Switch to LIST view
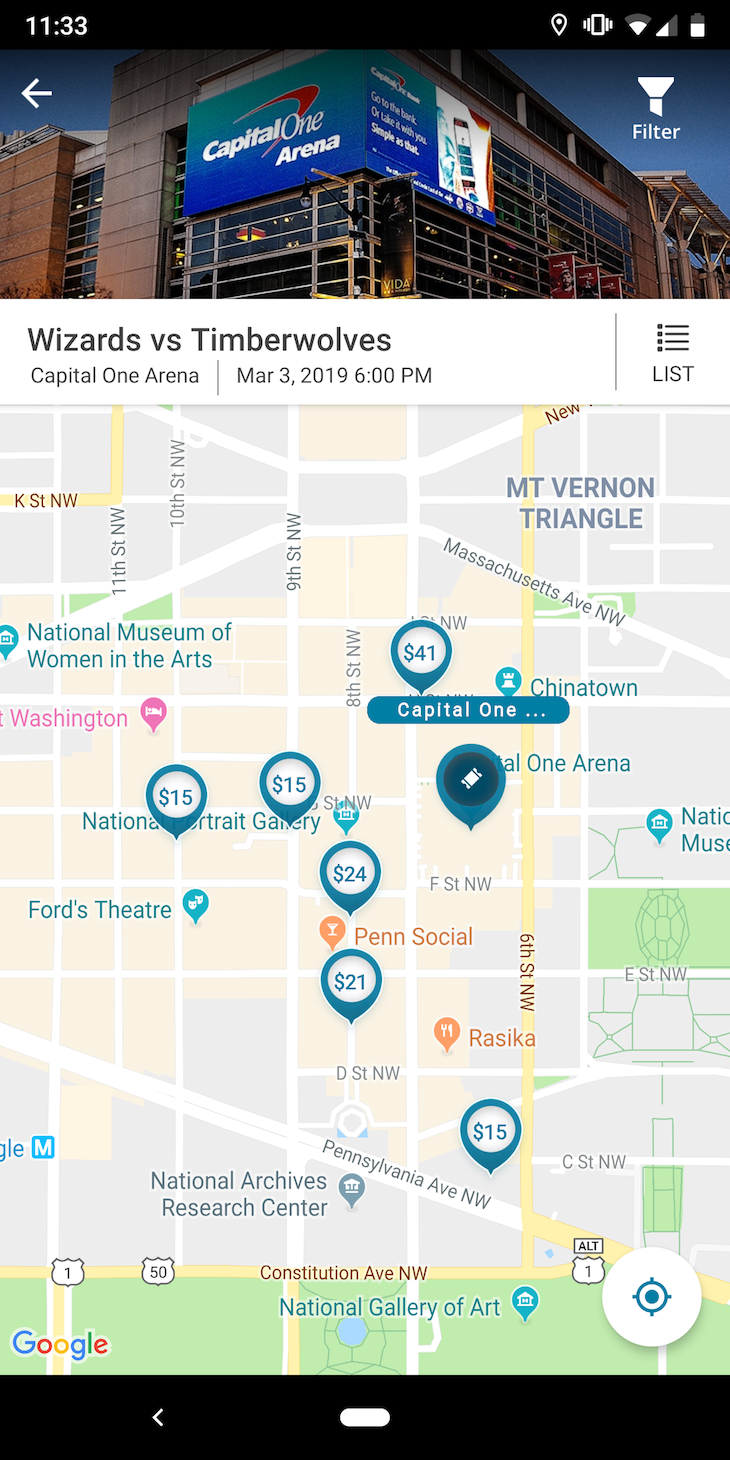Viewport: 730px width, 1460px height. (673, 354)
